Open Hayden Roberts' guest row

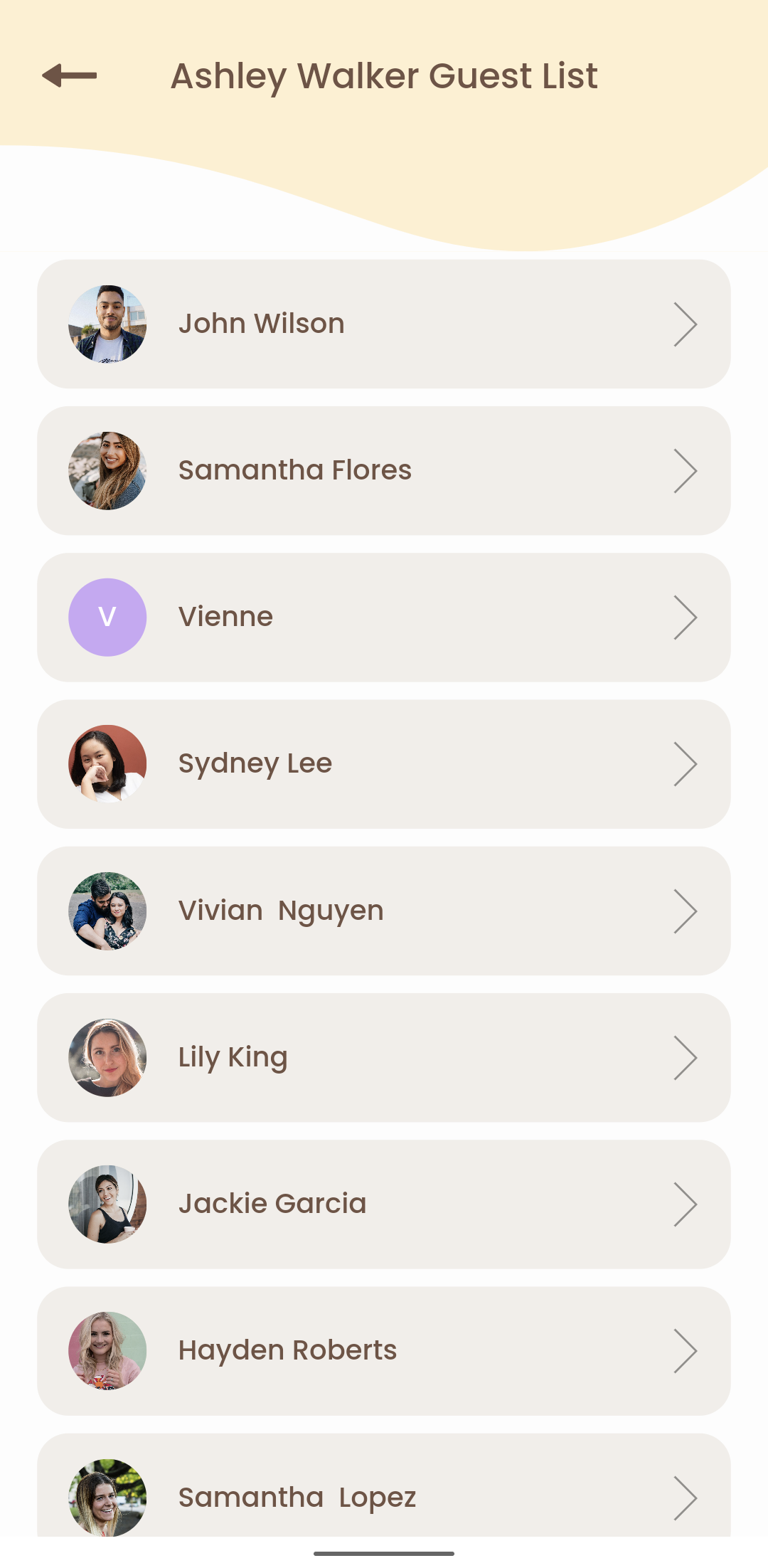(x=384, y=1350)
